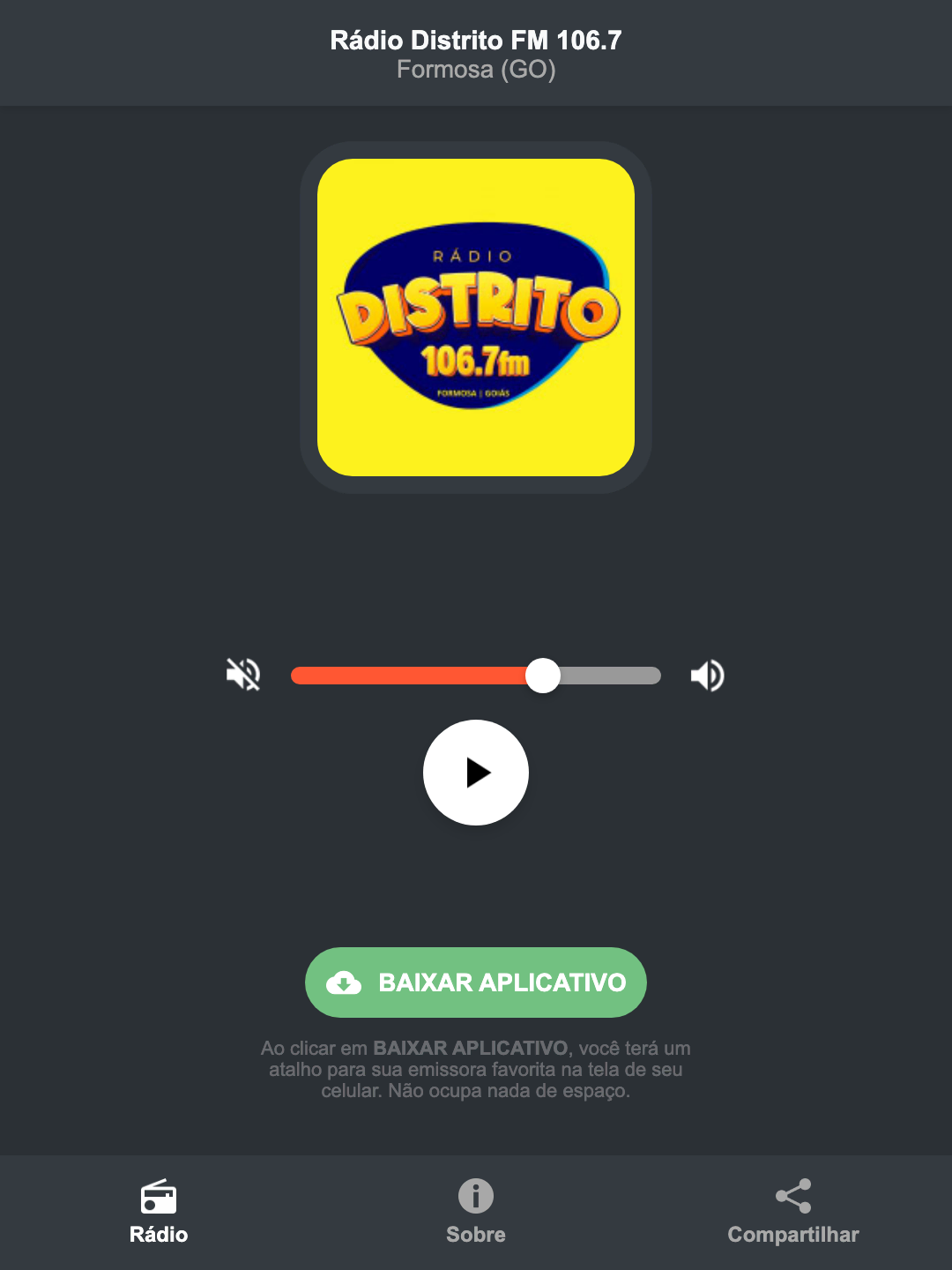Image resolution: width=952 pixels, height=1270 pixels.
Task: Select the Rádio tab
Action: 159,1213
